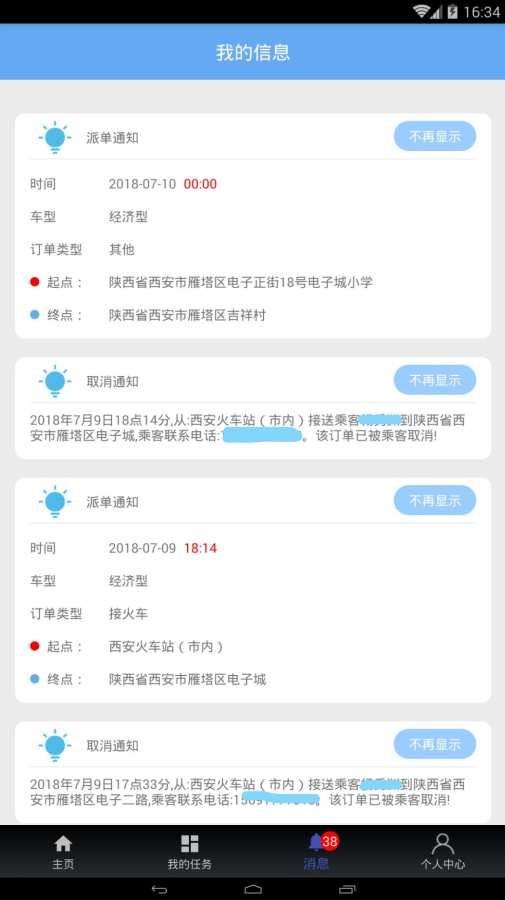Hide the 18点14分 取消通知 with 不再显示
Viewport: 505px width, 900px height.
[434, 380]
